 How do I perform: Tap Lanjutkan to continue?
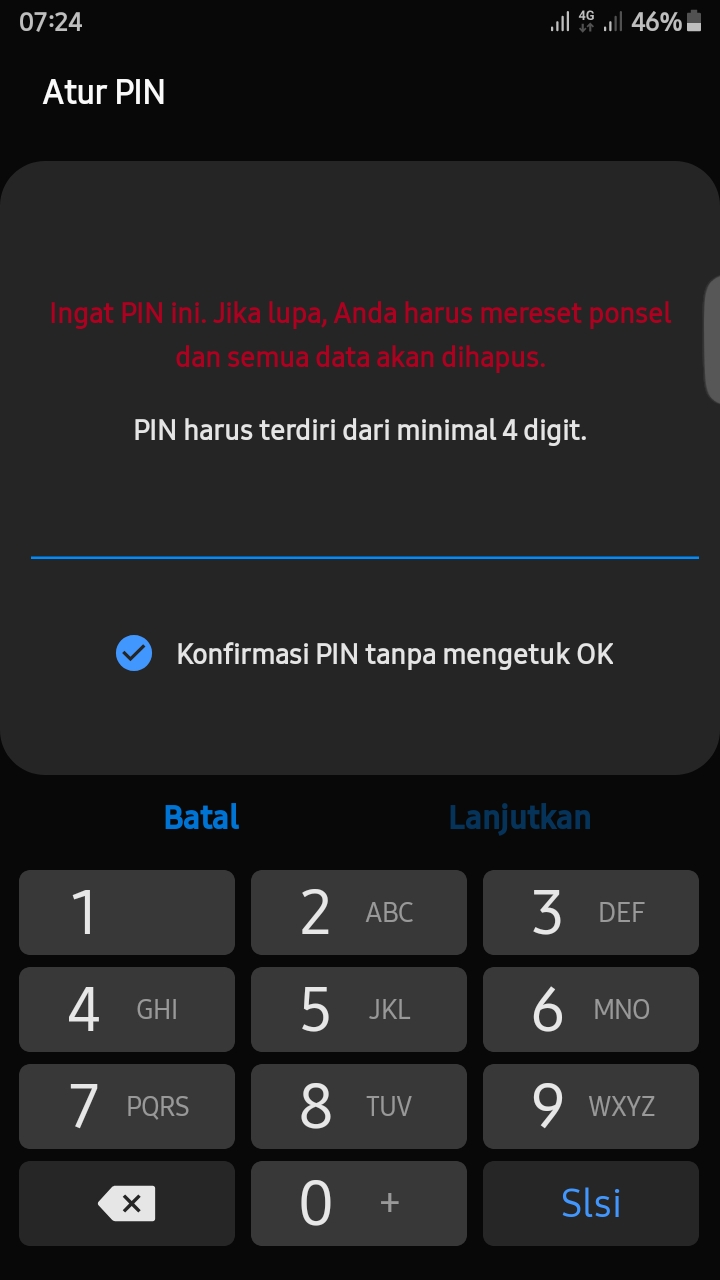[520, 817]
